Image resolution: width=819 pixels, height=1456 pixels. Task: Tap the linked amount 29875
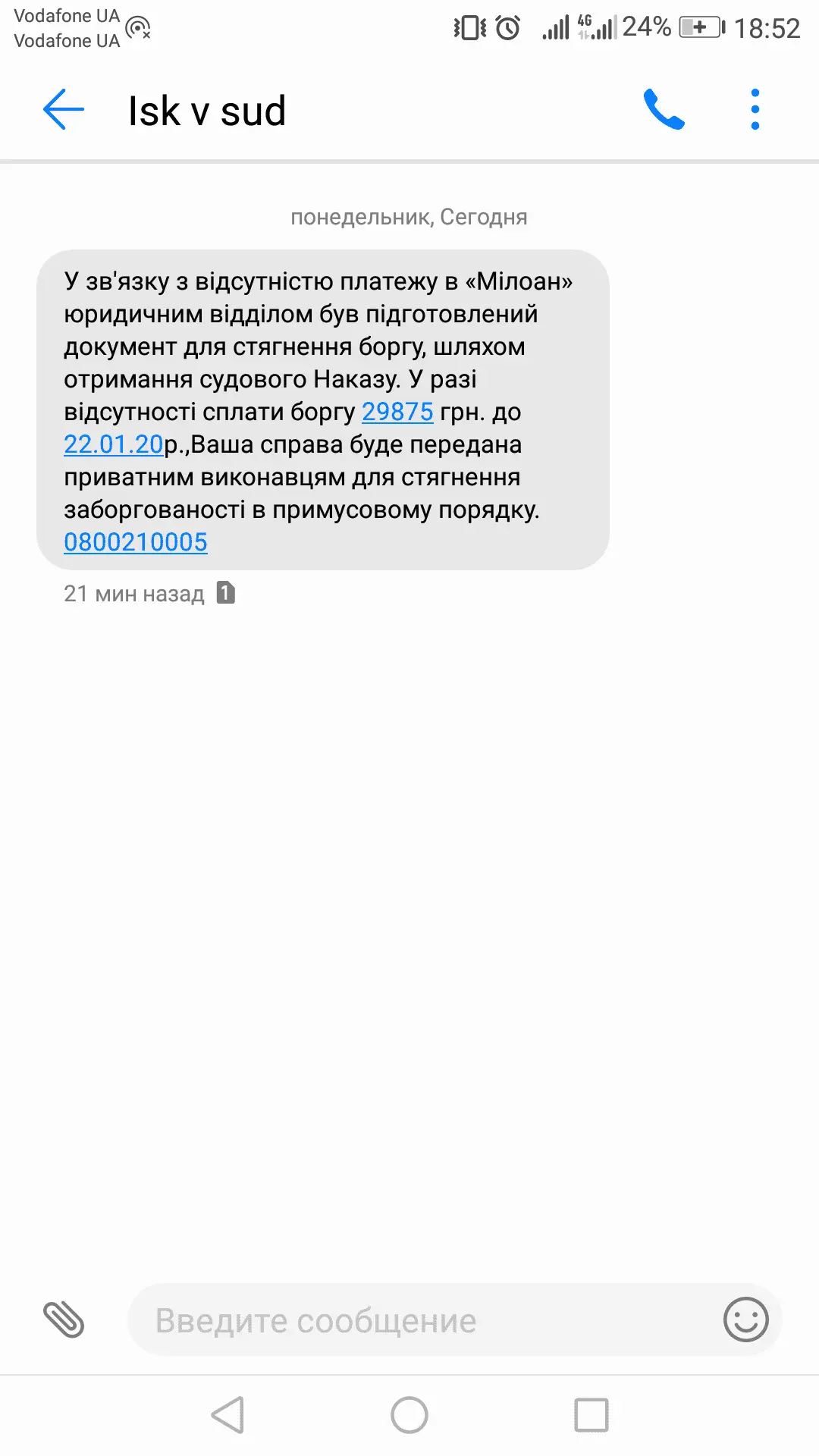tap(397, 412)
